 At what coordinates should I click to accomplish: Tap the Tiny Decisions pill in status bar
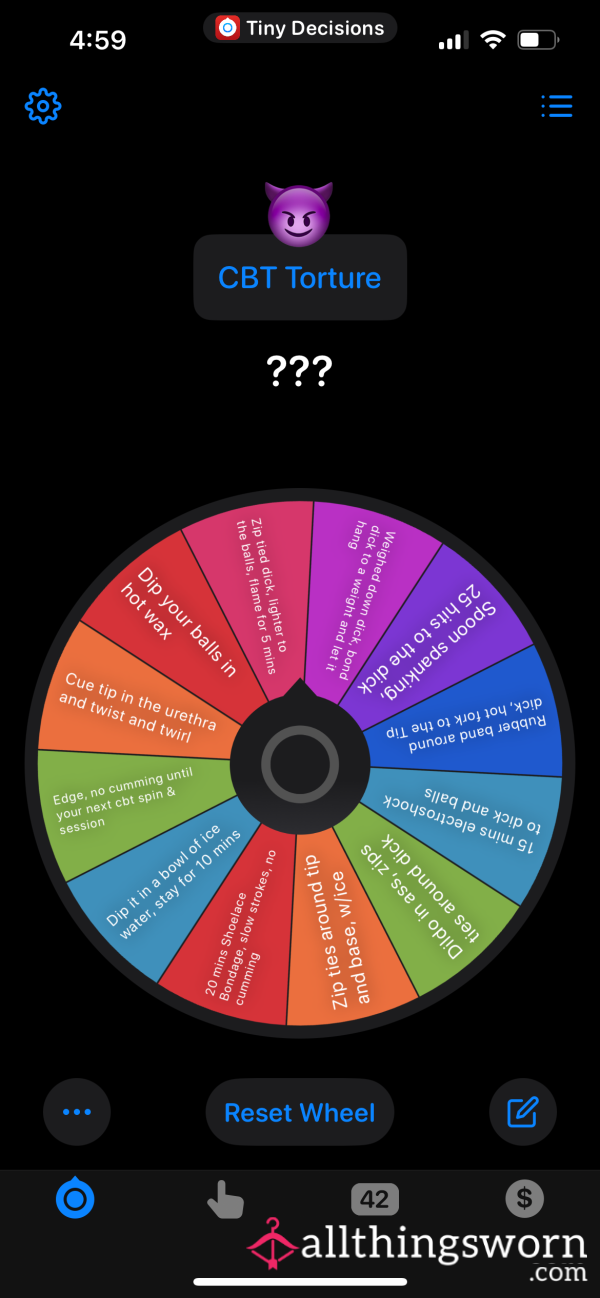tap(300, 28)
